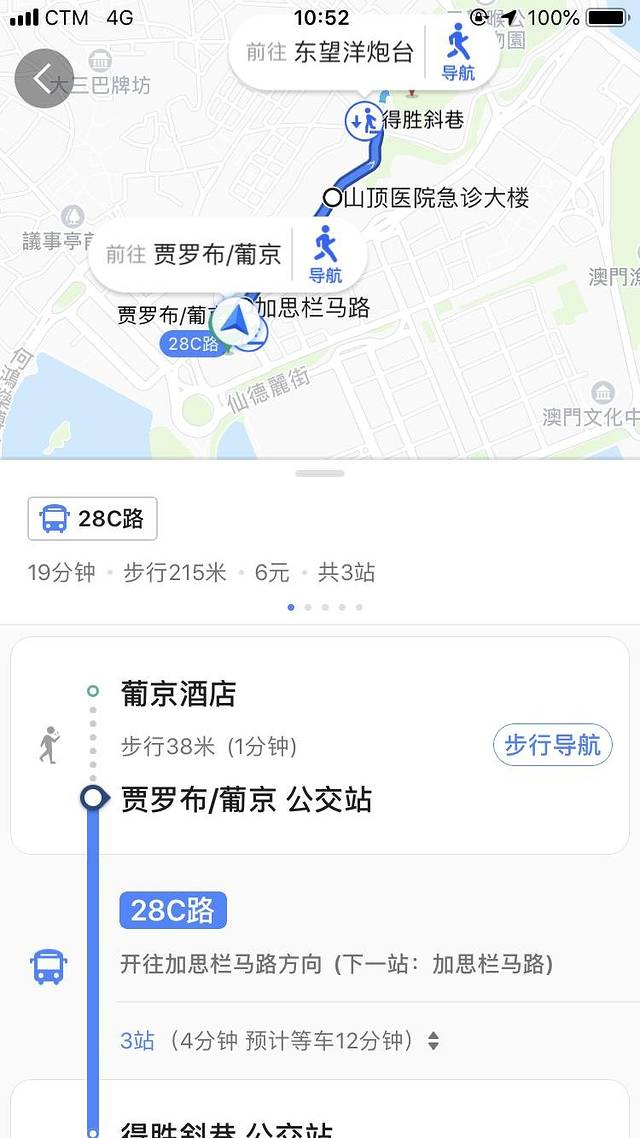Start navigation to 东望洋炮台
Screen dimensions: 640x1138
tap(459, 52)
